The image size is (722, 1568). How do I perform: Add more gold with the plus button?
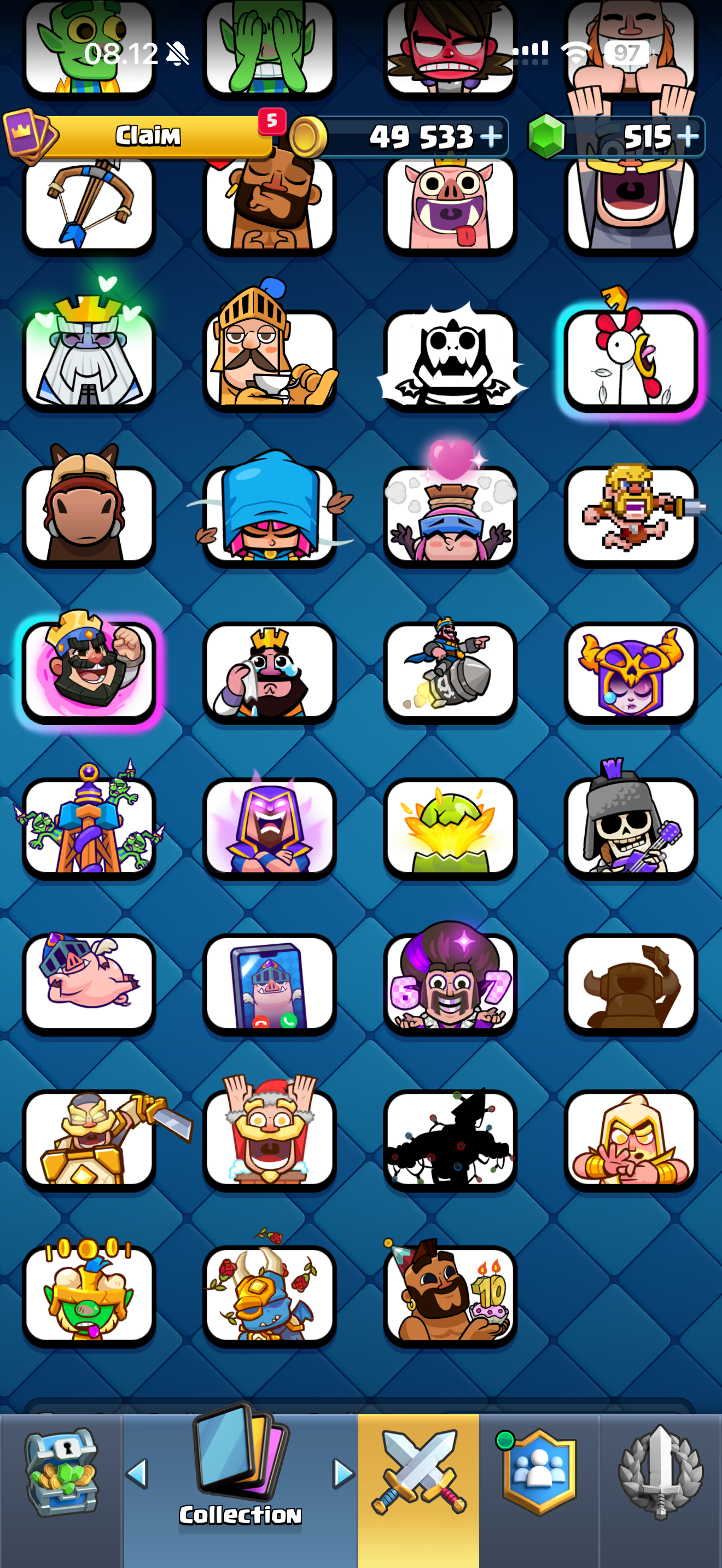(x=491, y=136)
